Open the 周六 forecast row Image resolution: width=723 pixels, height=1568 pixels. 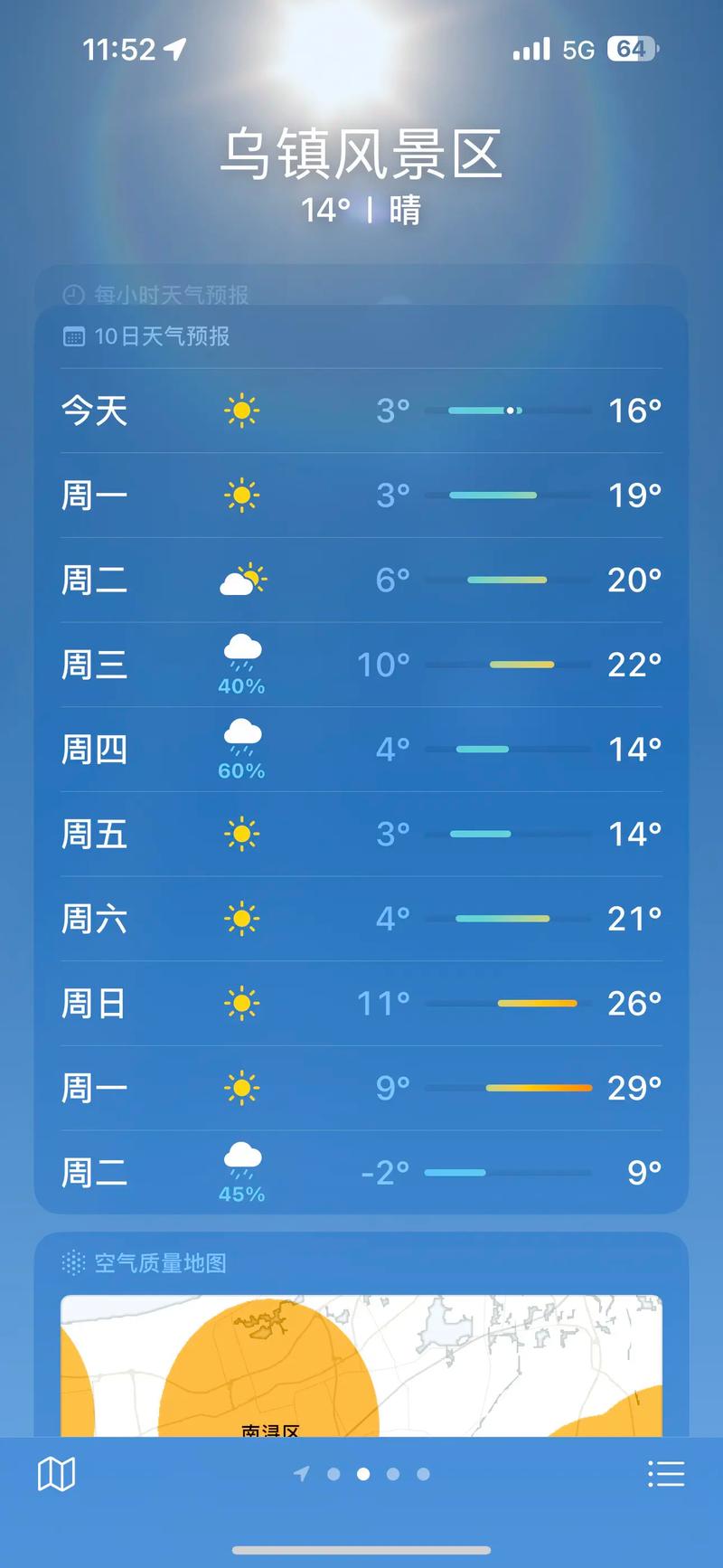click(361, 918)
